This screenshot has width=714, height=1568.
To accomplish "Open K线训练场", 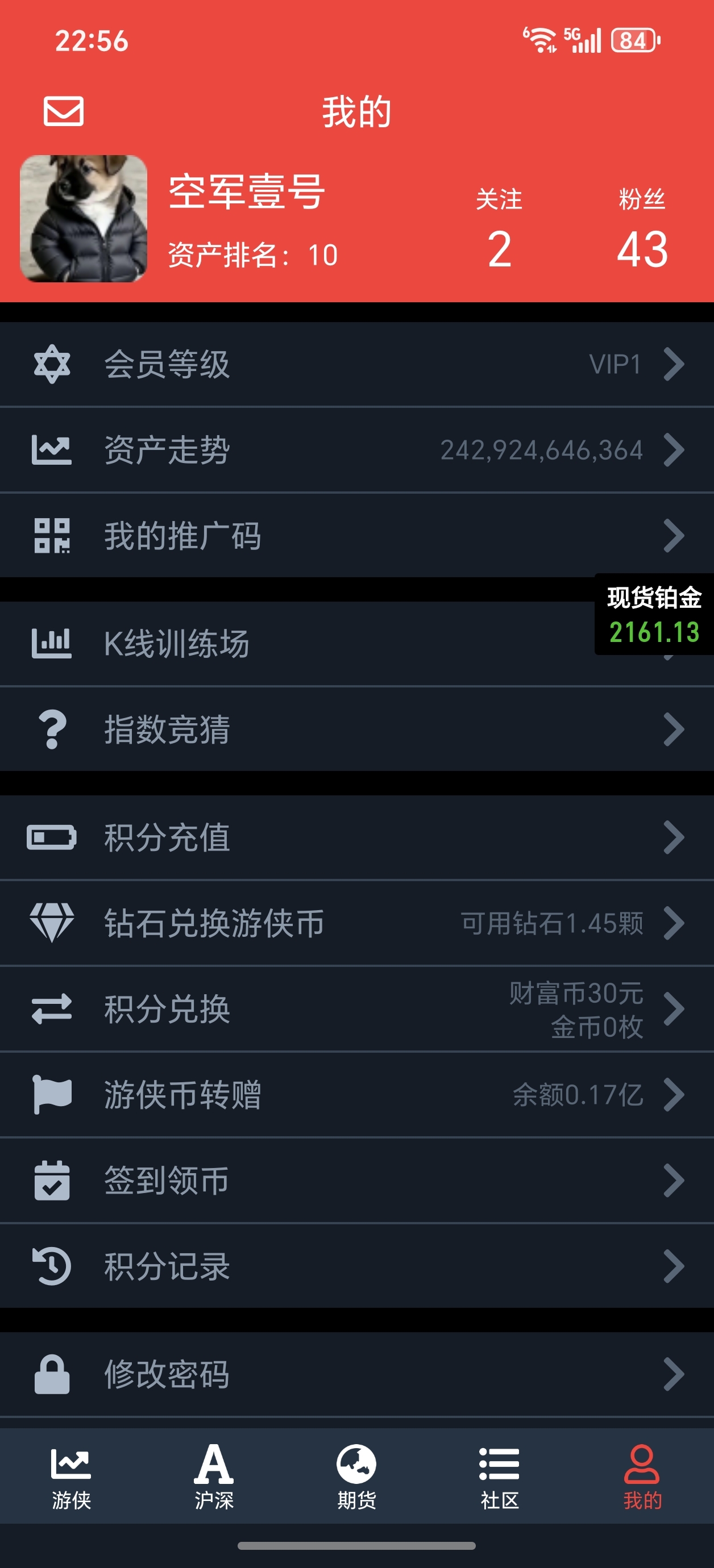I will pos(292,644).
